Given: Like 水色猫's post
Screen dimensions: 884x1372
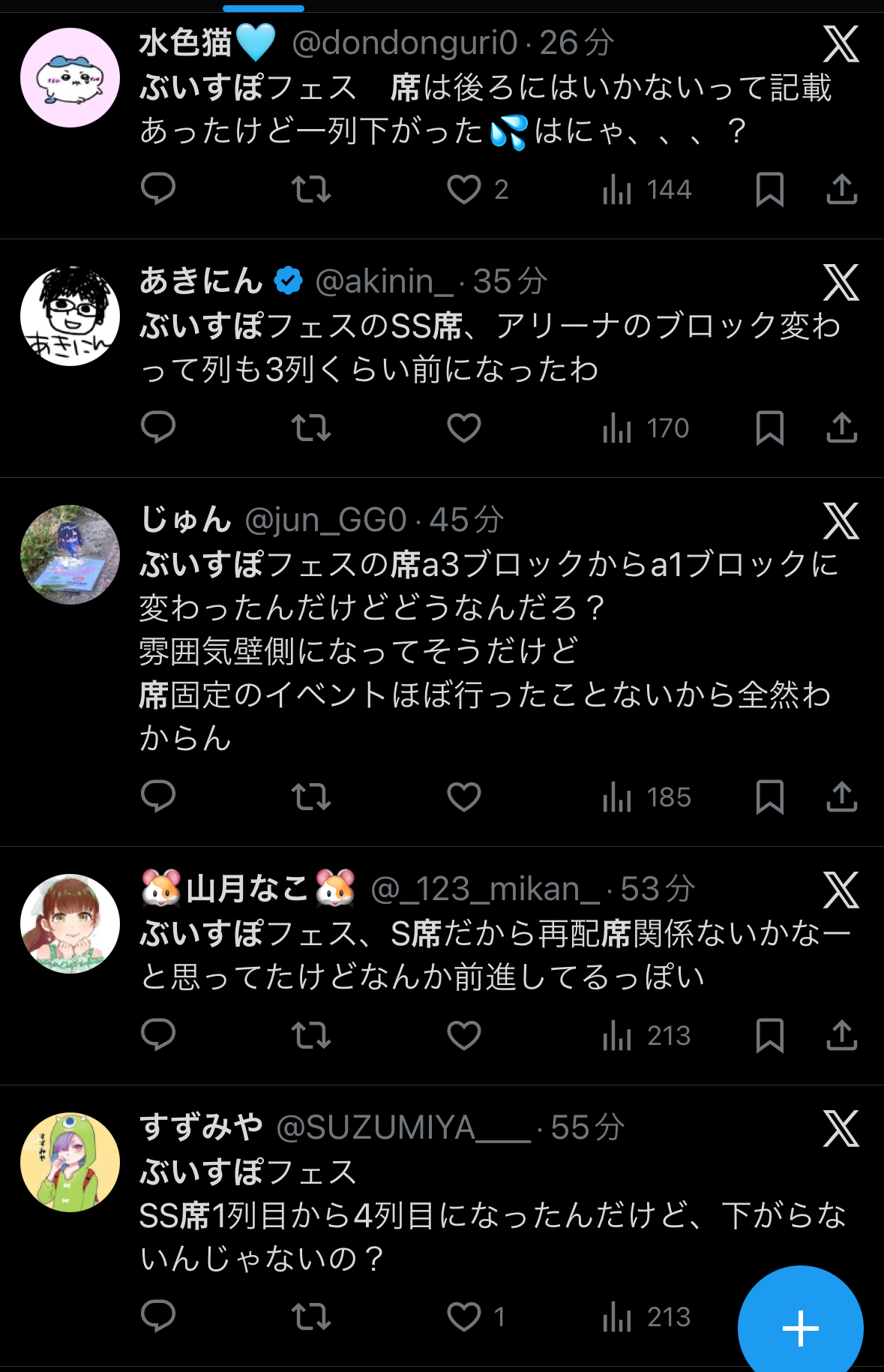Looking at the screenshot, I should pos(464,189).
